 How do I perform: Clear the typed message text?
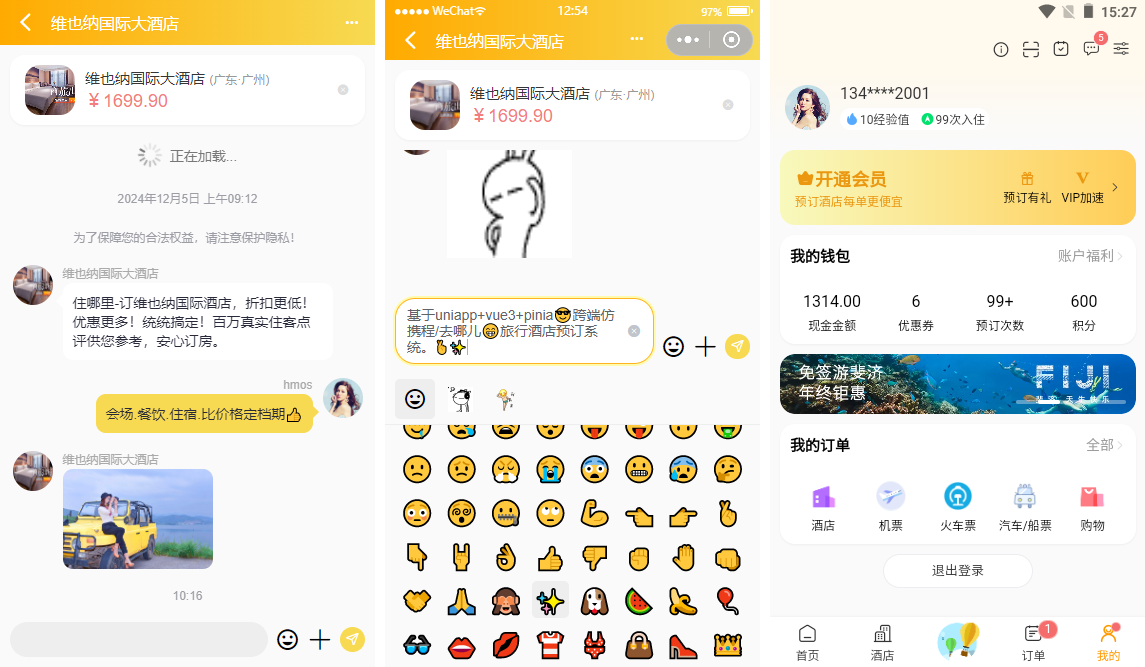click(634, 331)
